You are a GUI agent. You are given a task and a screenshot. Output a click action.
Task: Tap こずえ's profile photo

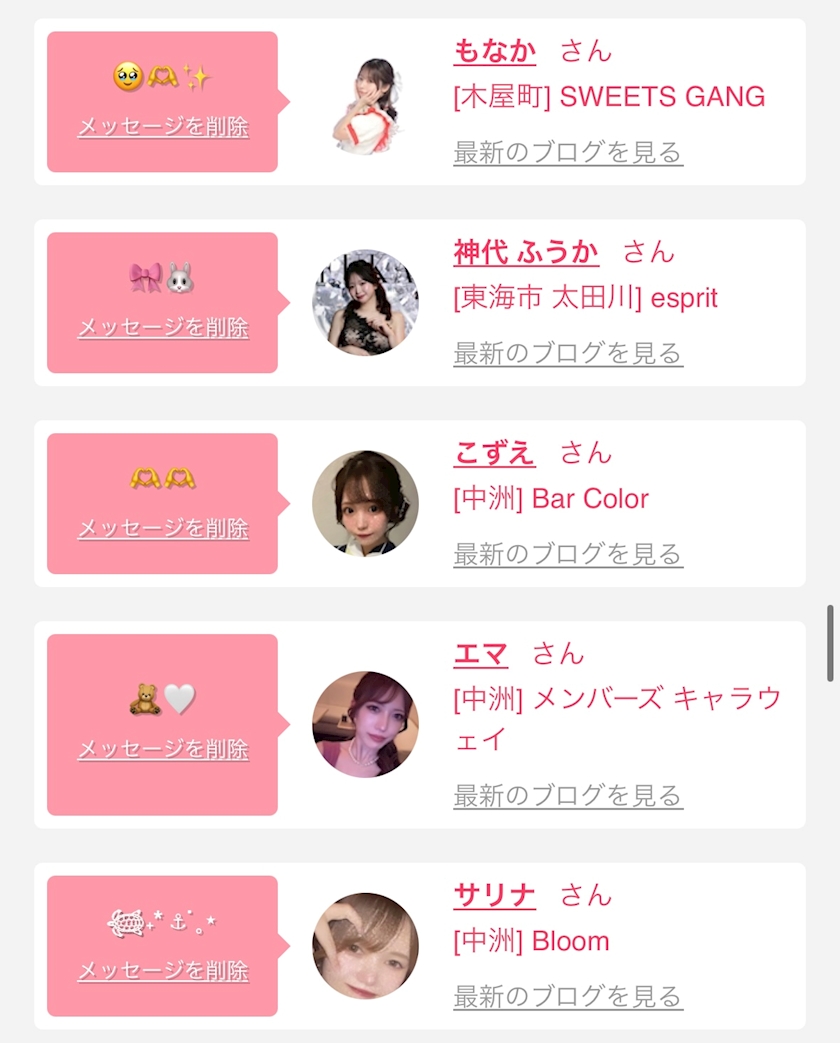[x=365, y=503]
